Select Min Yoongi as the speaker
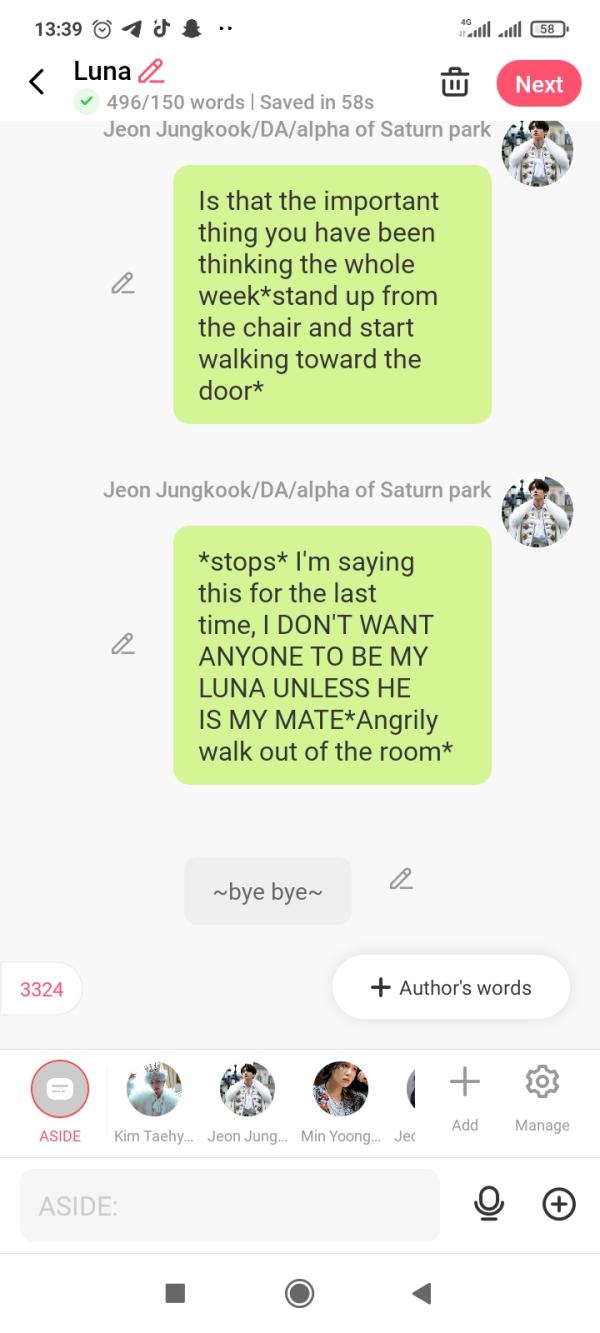The width and height of the screenshot is (600, 1333). [x=340, y=1090]
